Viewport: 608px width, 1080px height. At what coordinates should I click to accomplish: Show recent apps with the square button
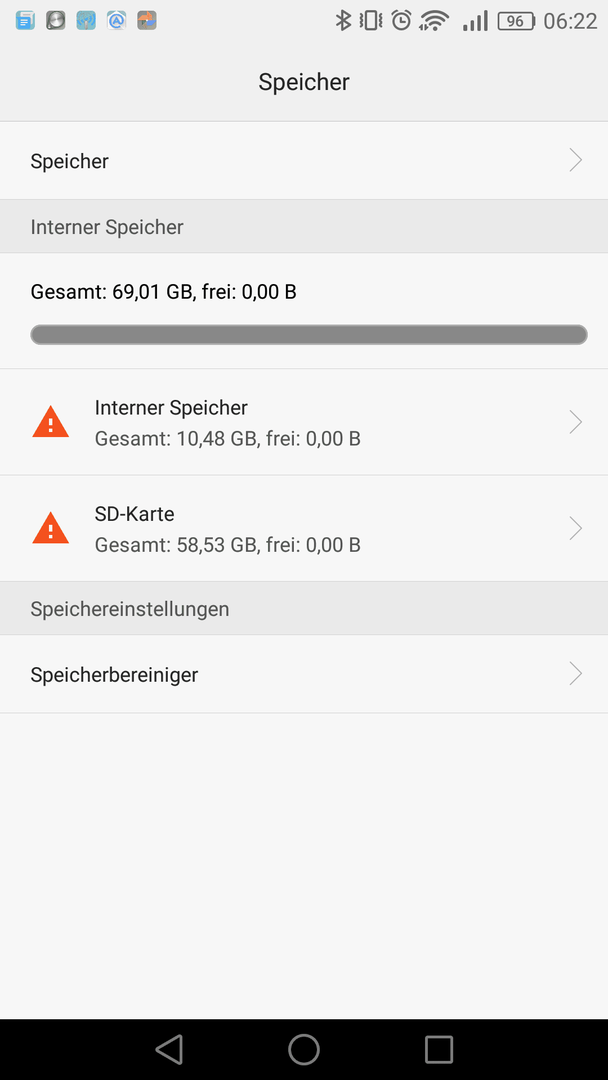tap(439, 1050)
